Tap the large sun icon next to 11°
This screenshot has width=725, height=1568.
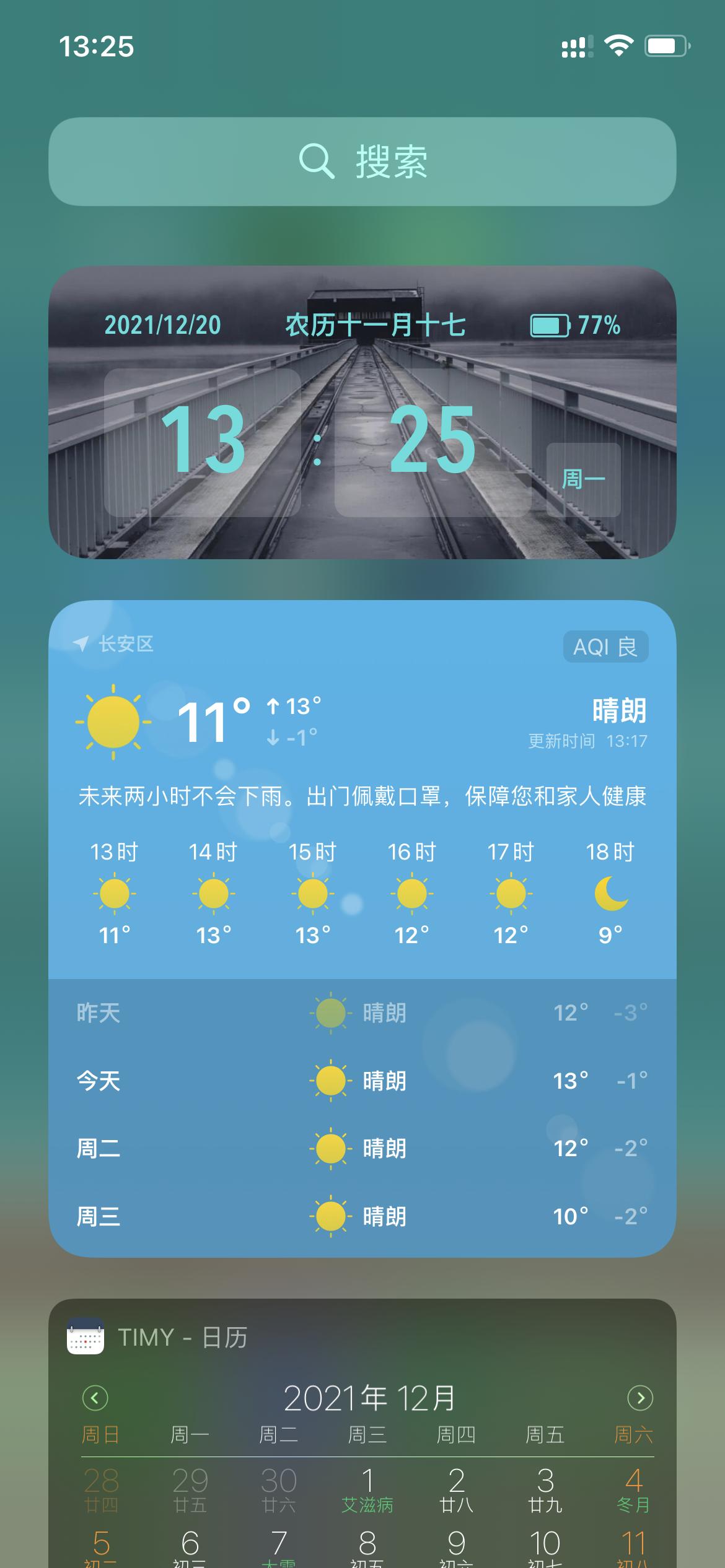(x=113, y=722)
